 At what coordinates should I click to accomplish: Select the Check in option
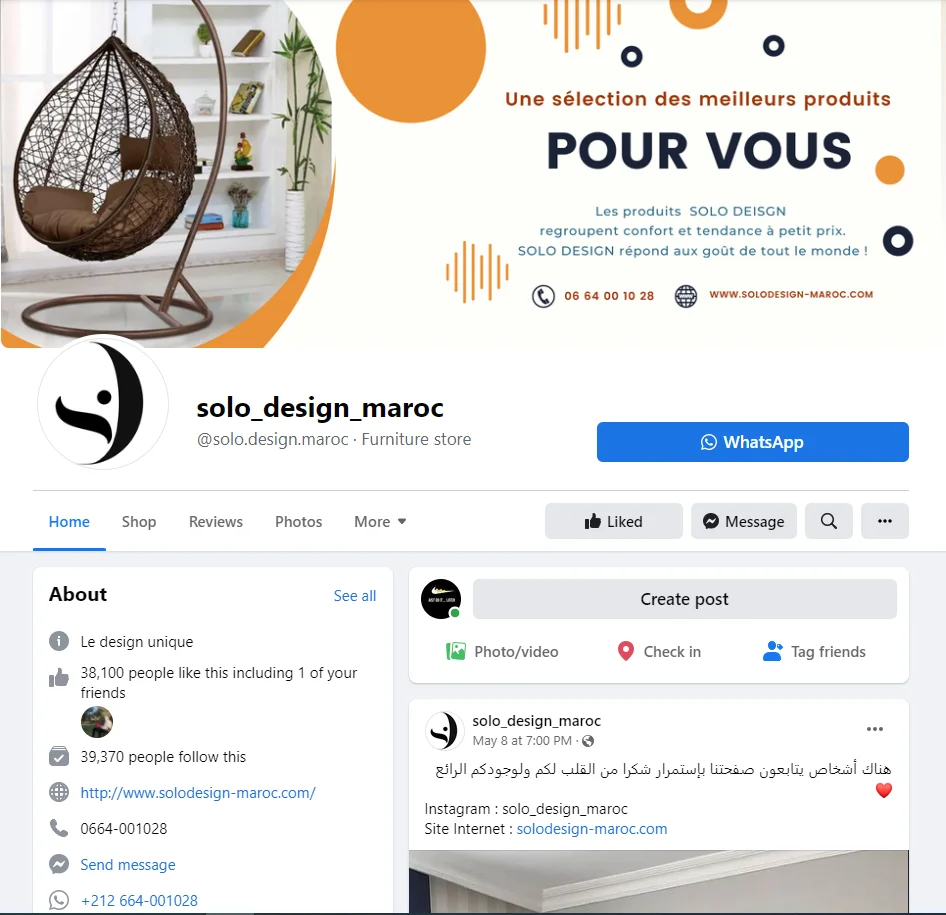(x=659, y=652)
